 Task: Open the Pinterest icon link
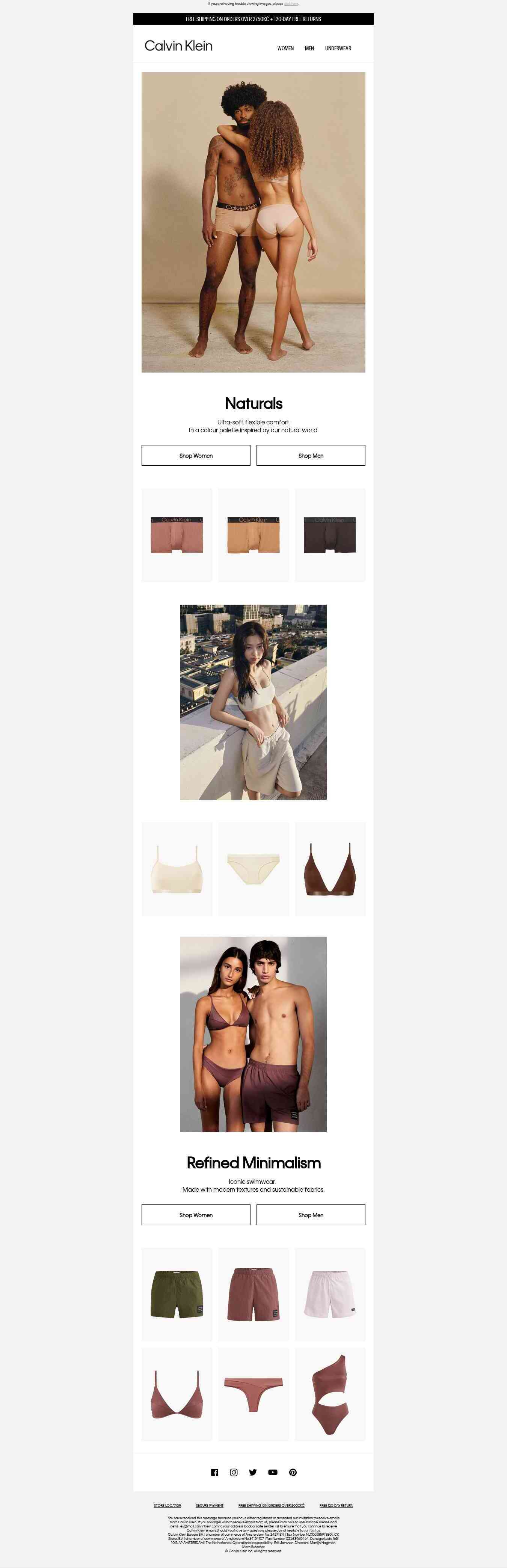tap(293, 1473)
